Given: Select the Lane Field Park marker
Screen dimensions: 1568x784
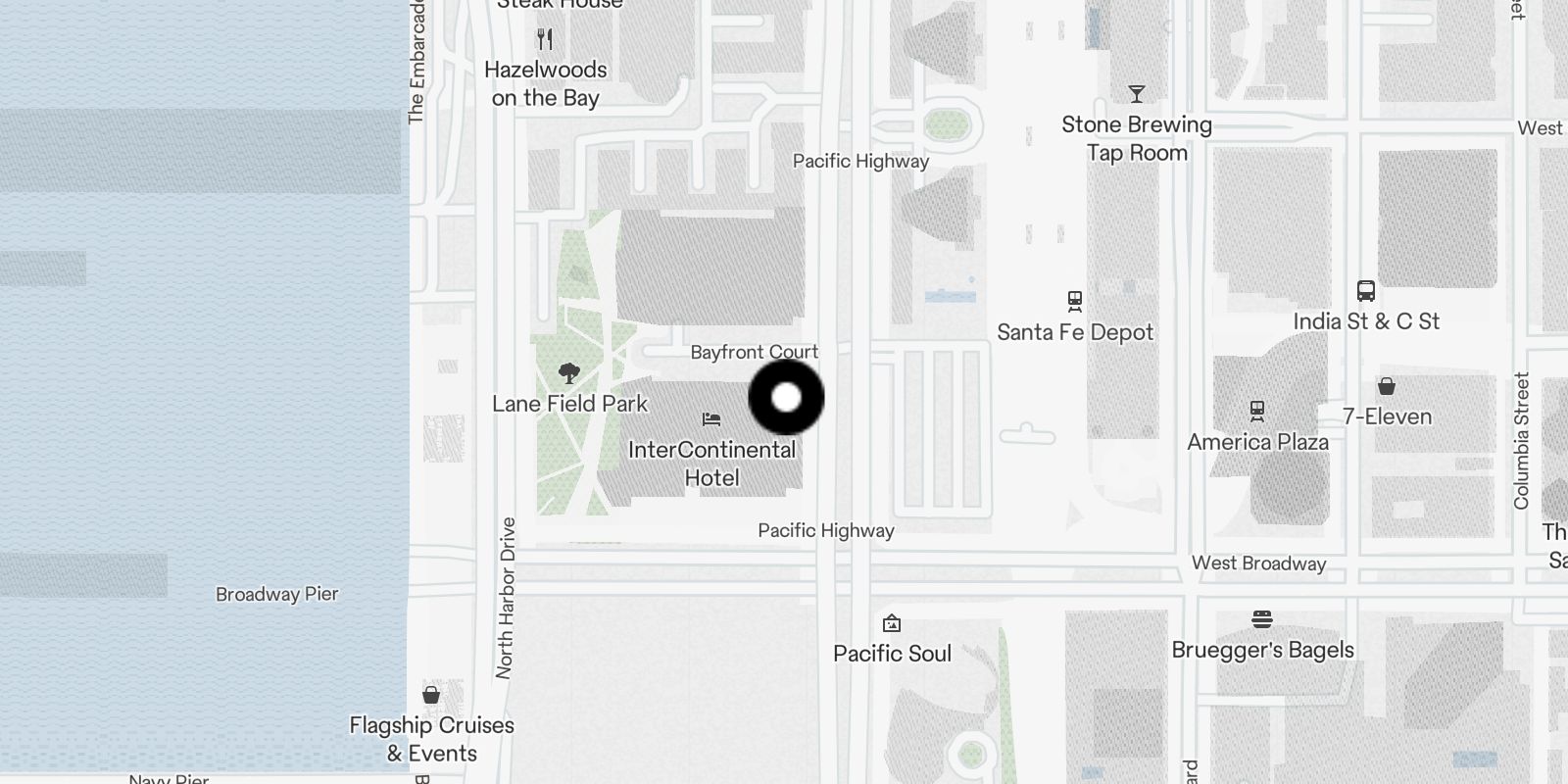Looking at the screenshot, I should (568, 373).
